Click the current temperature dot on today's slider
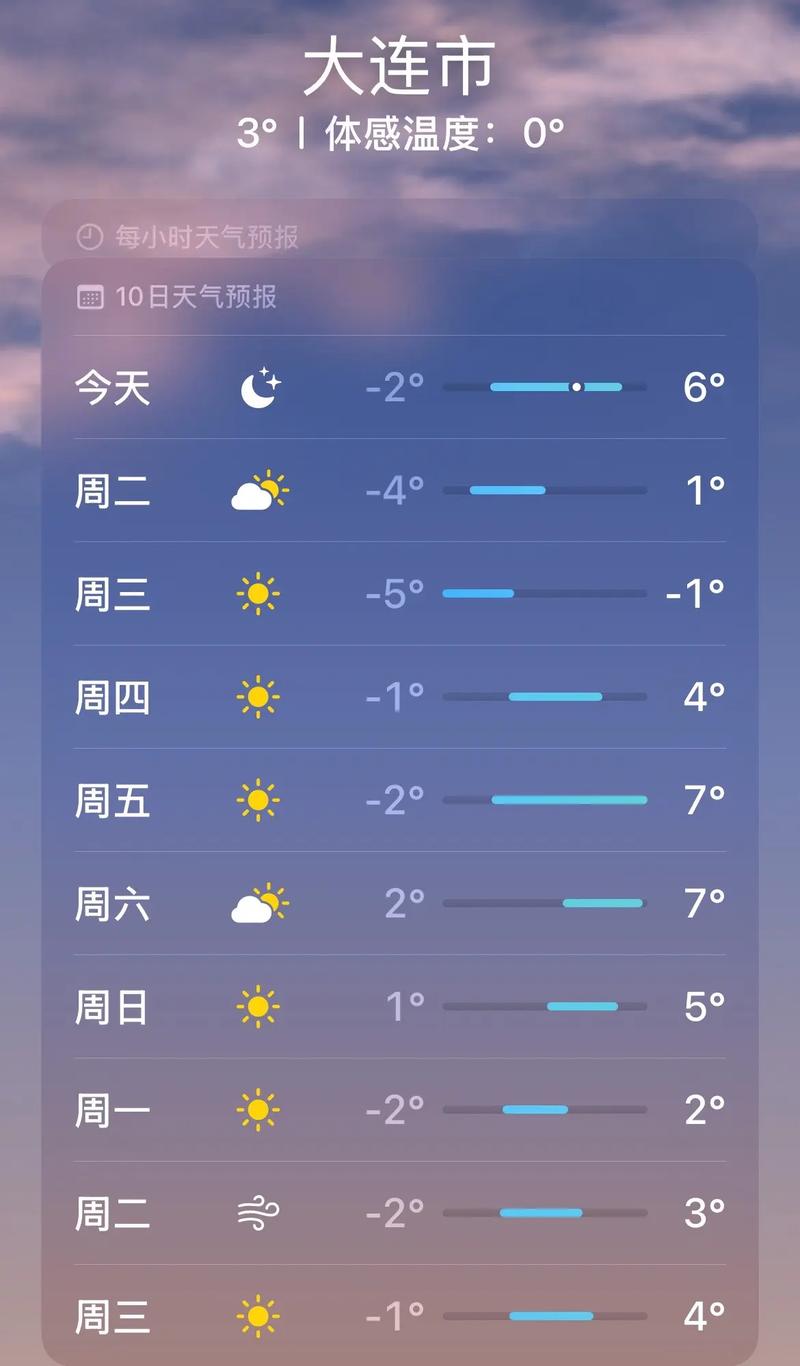Viewport: 800px width, 1366px height. [x=578, y=386]
